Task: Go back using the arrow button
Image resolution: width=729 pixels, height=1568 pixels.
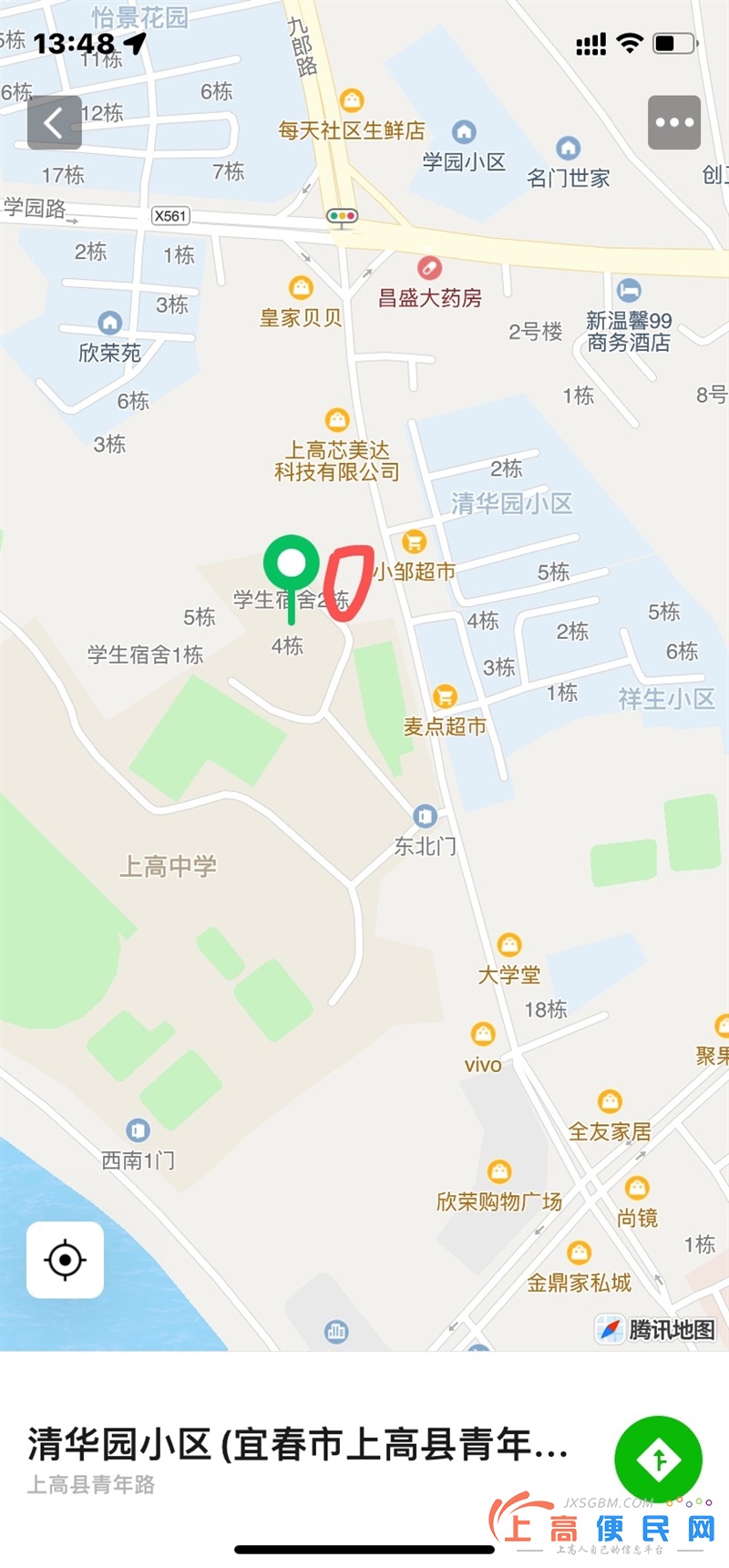Action: pos(55,122)
